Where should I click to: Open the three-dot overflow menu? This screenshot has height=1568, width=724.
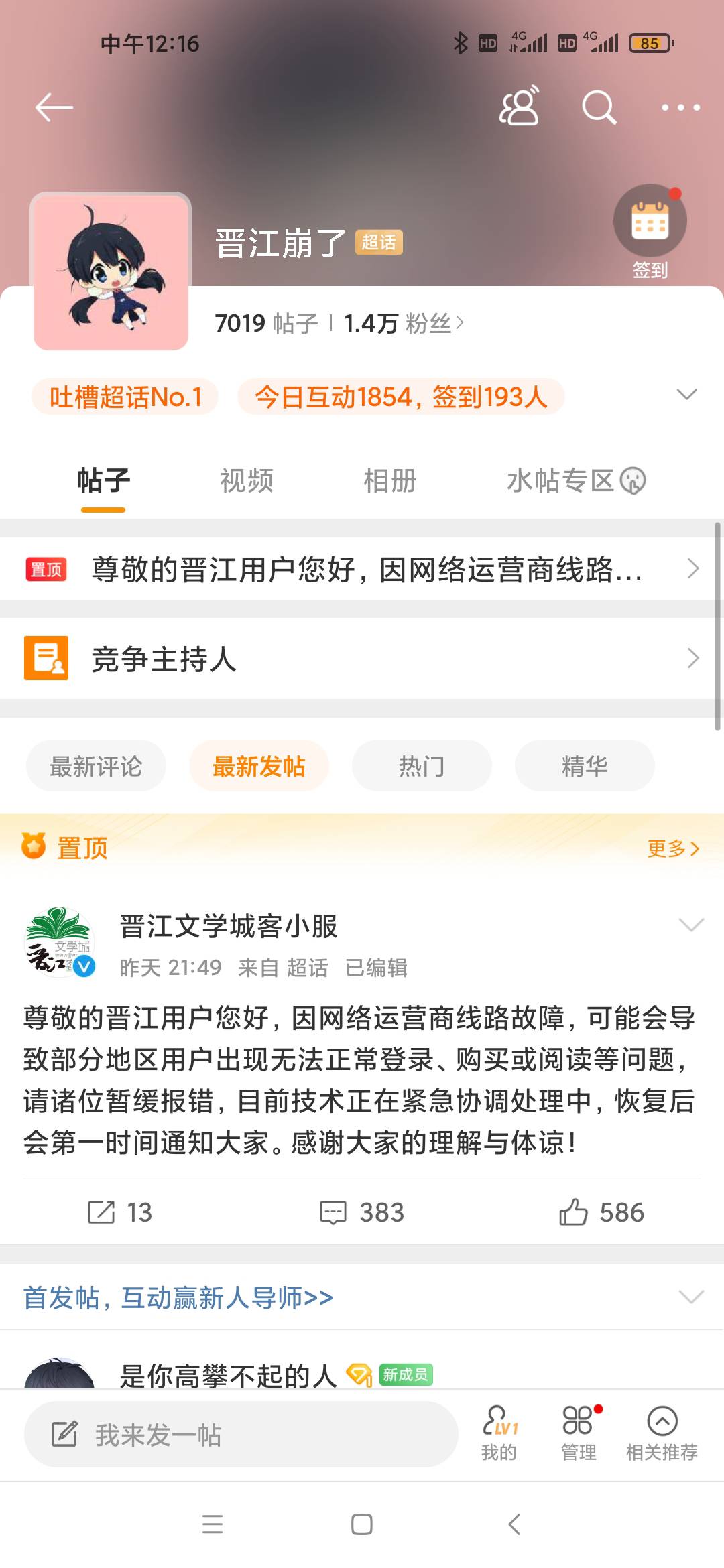(680, 107)
